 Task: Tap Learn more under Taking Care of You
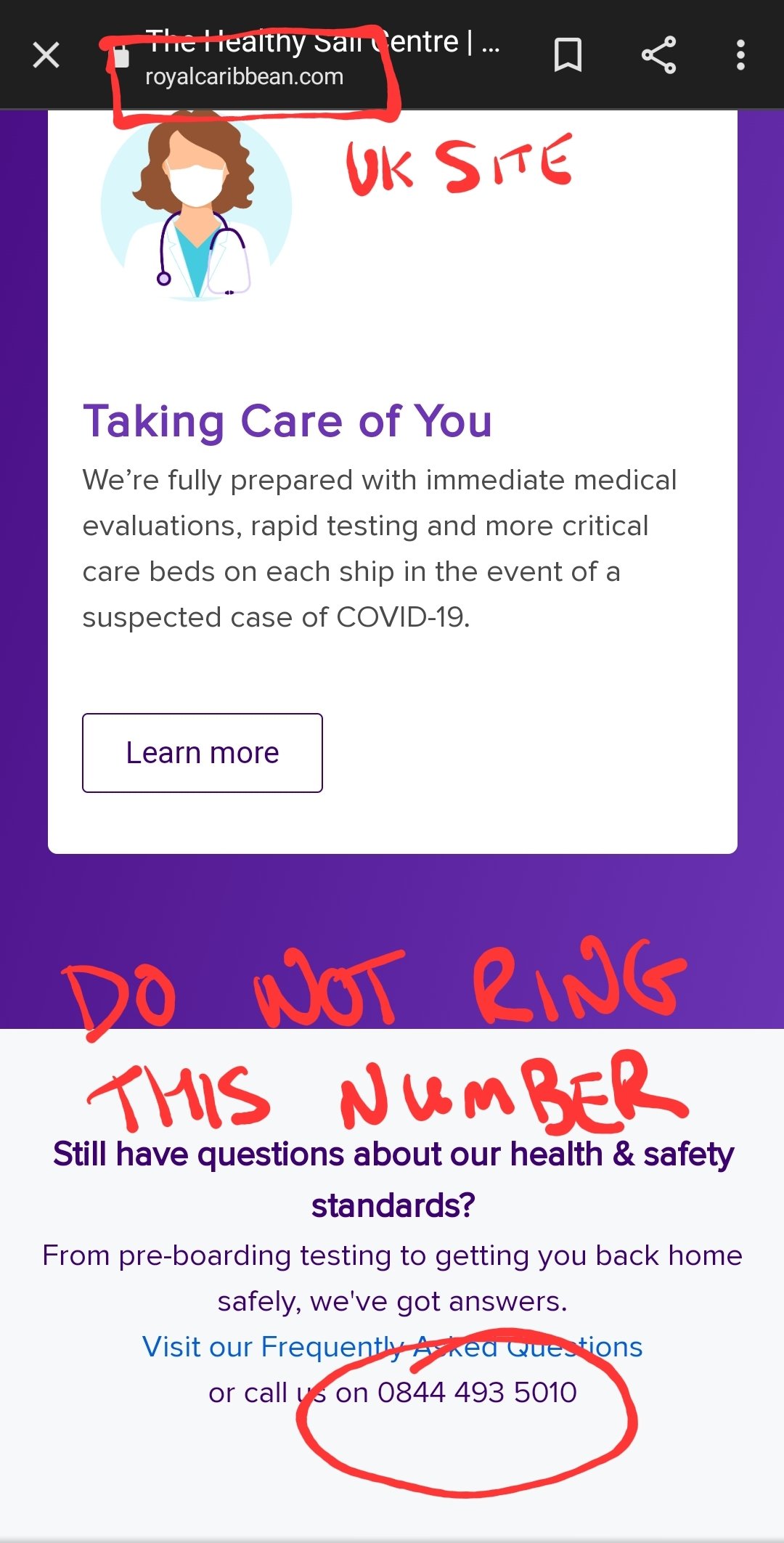click(x=203, y=752)
